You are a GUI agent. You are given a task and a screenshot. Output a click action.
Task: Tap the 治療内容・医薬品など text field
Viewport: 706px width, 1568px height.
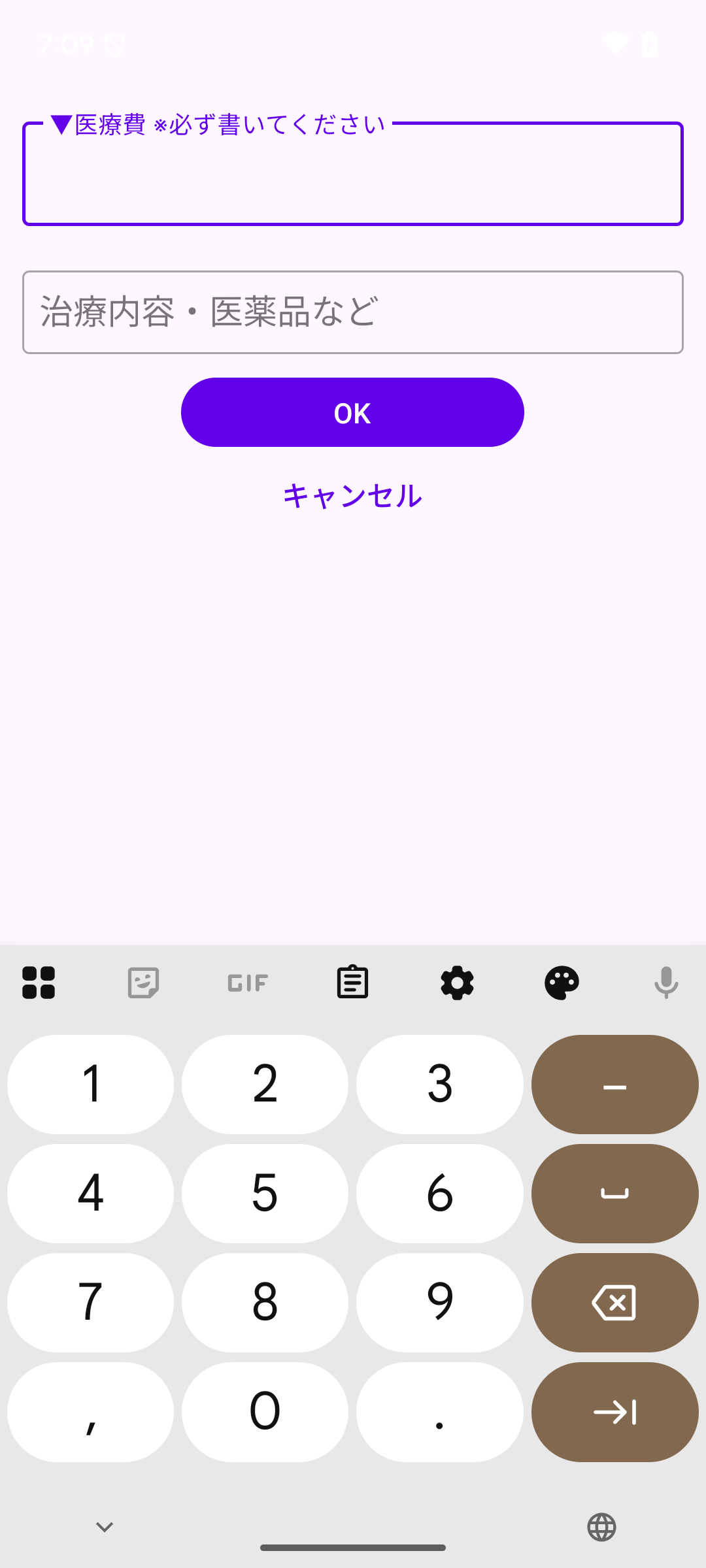[353, 312]
